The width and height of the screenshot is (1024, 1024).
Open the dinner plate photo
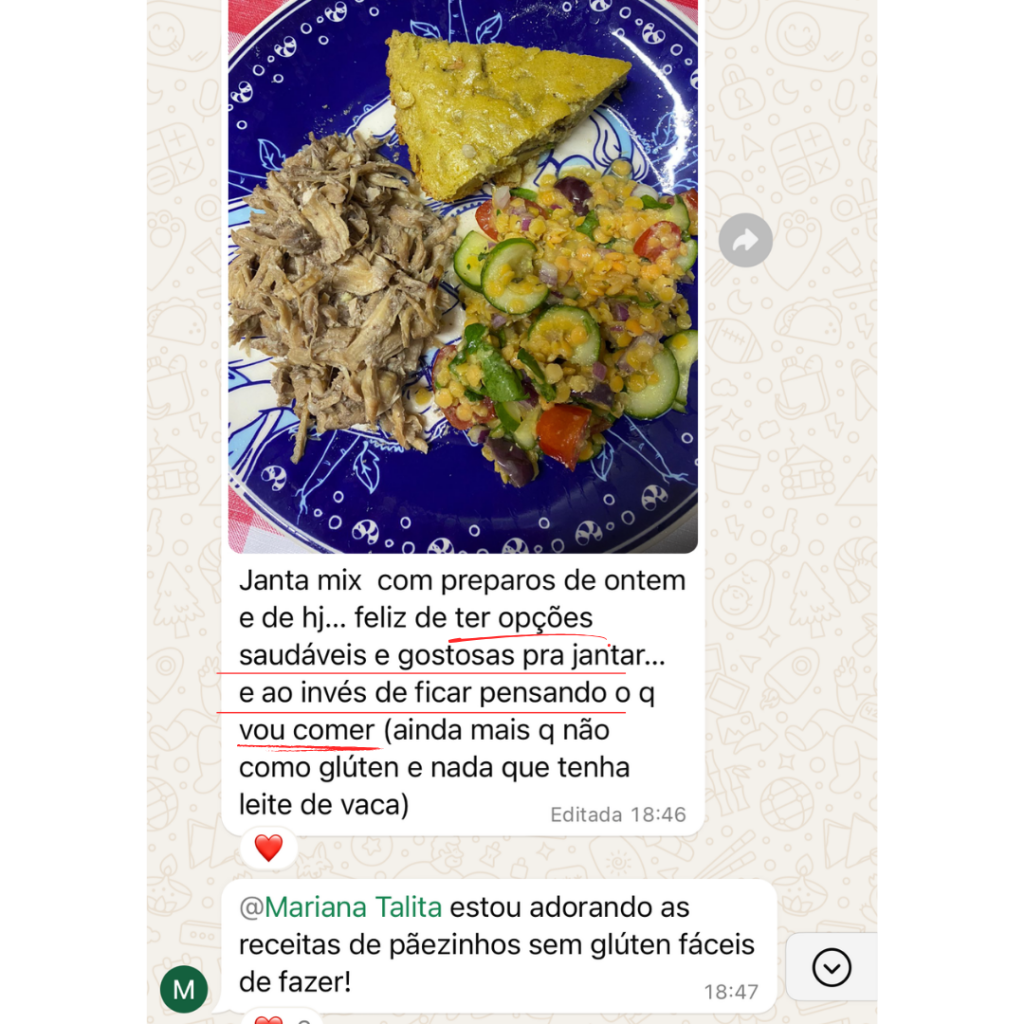462,275
